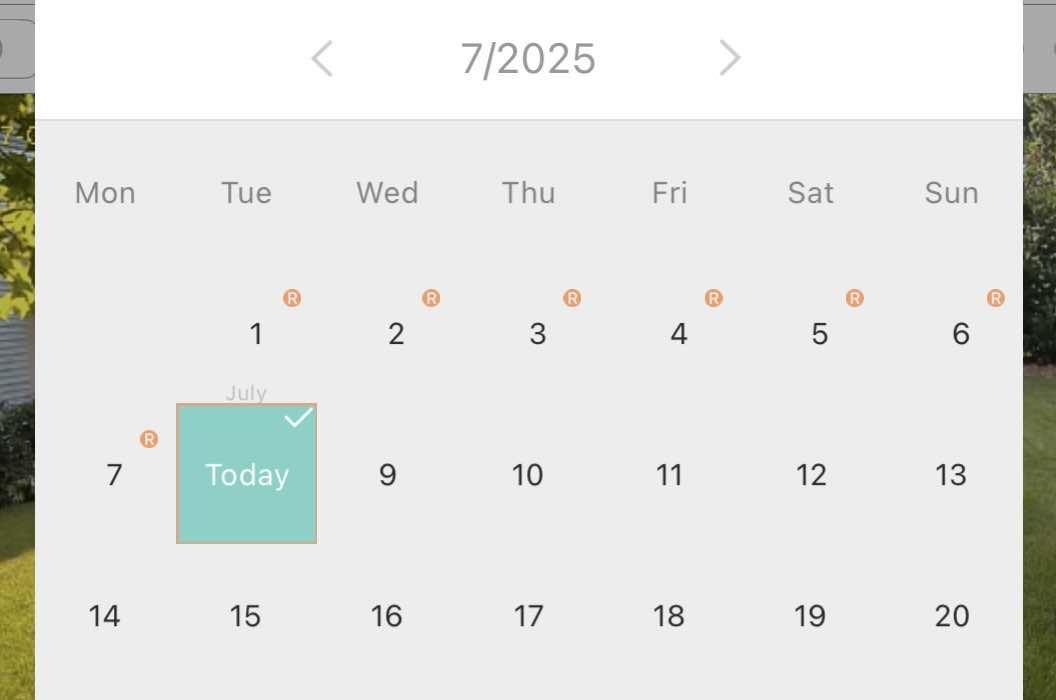
Task: Go to the previous month
Action: pos(322,58)
